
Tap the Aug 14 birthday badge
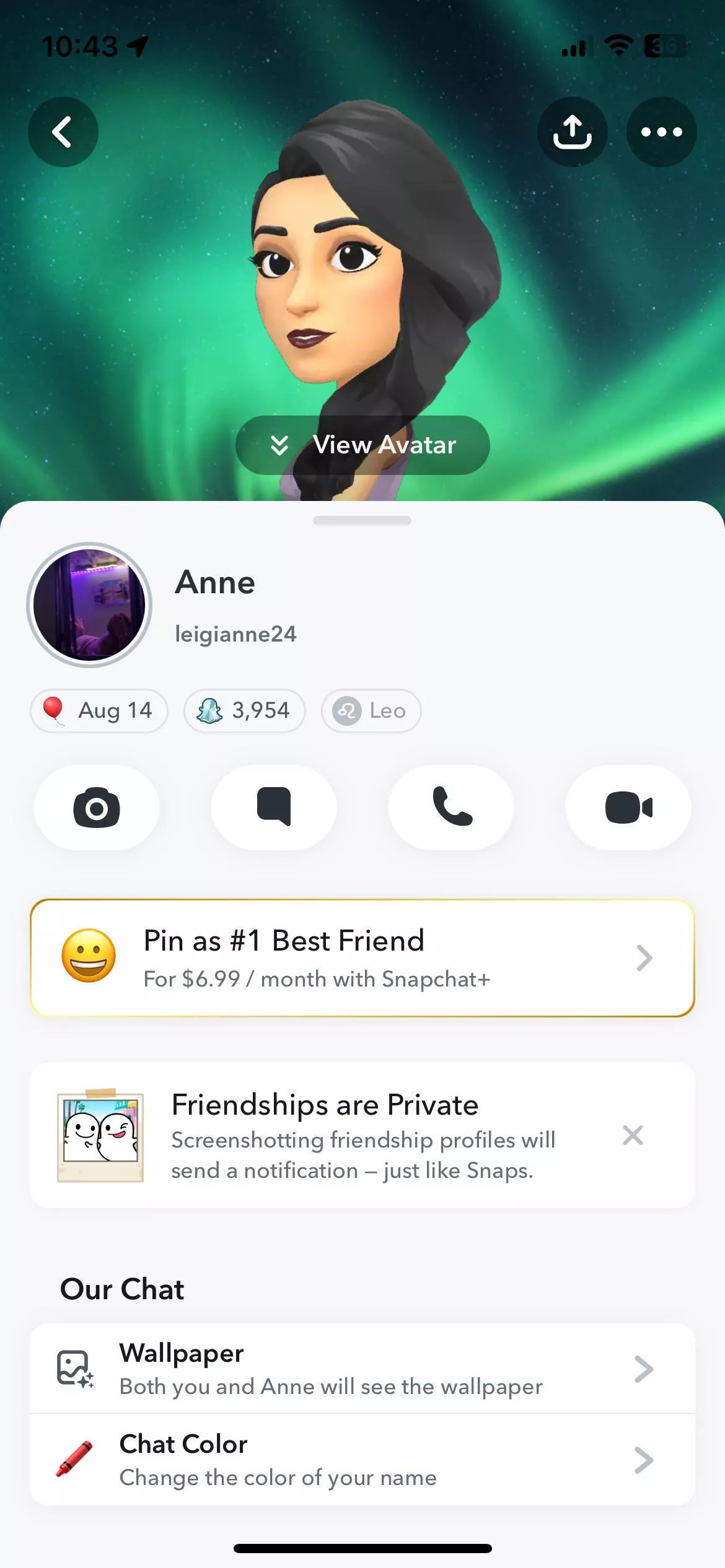pyautogui.click(x=99, y=711)
